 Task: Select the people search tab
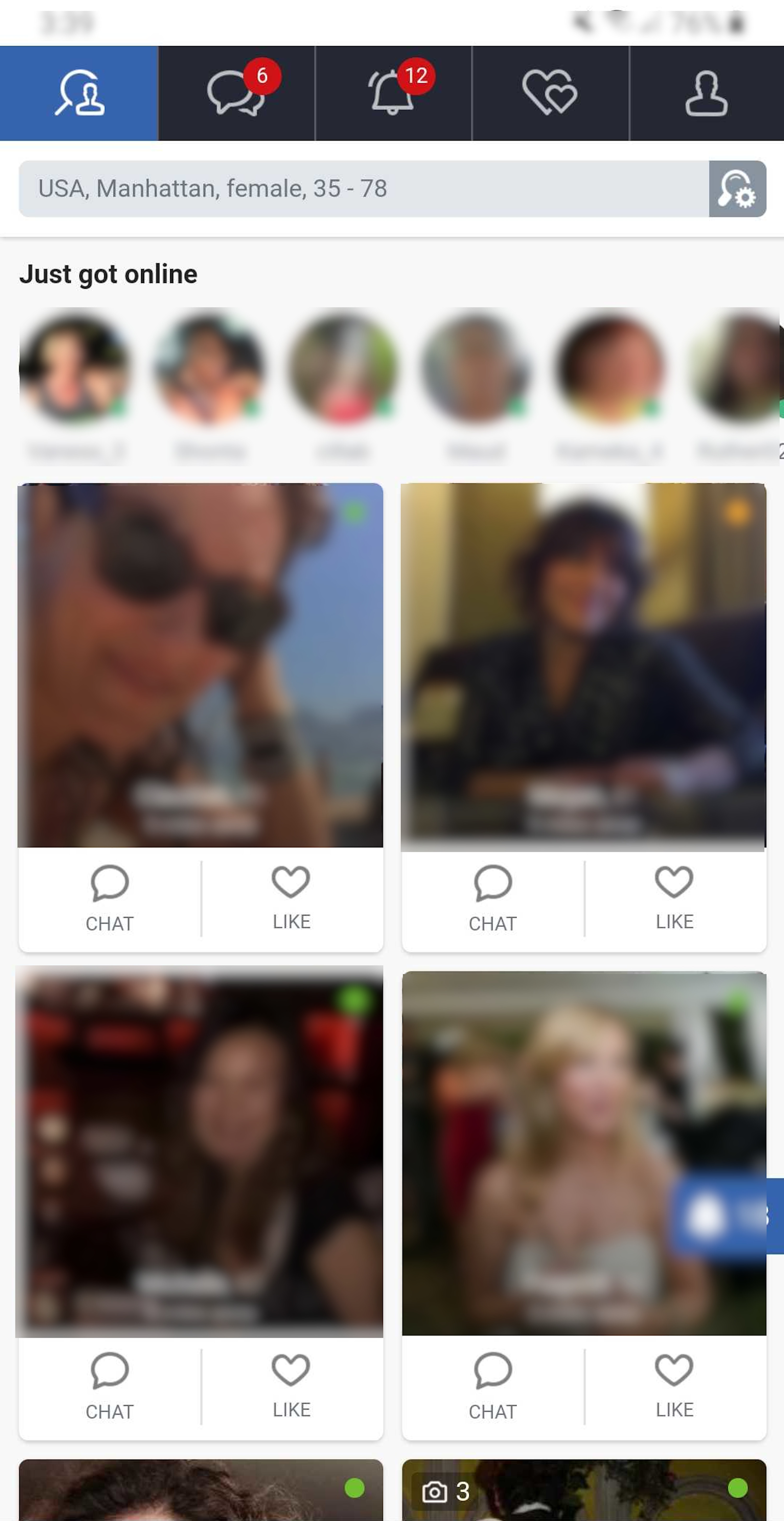79,93
